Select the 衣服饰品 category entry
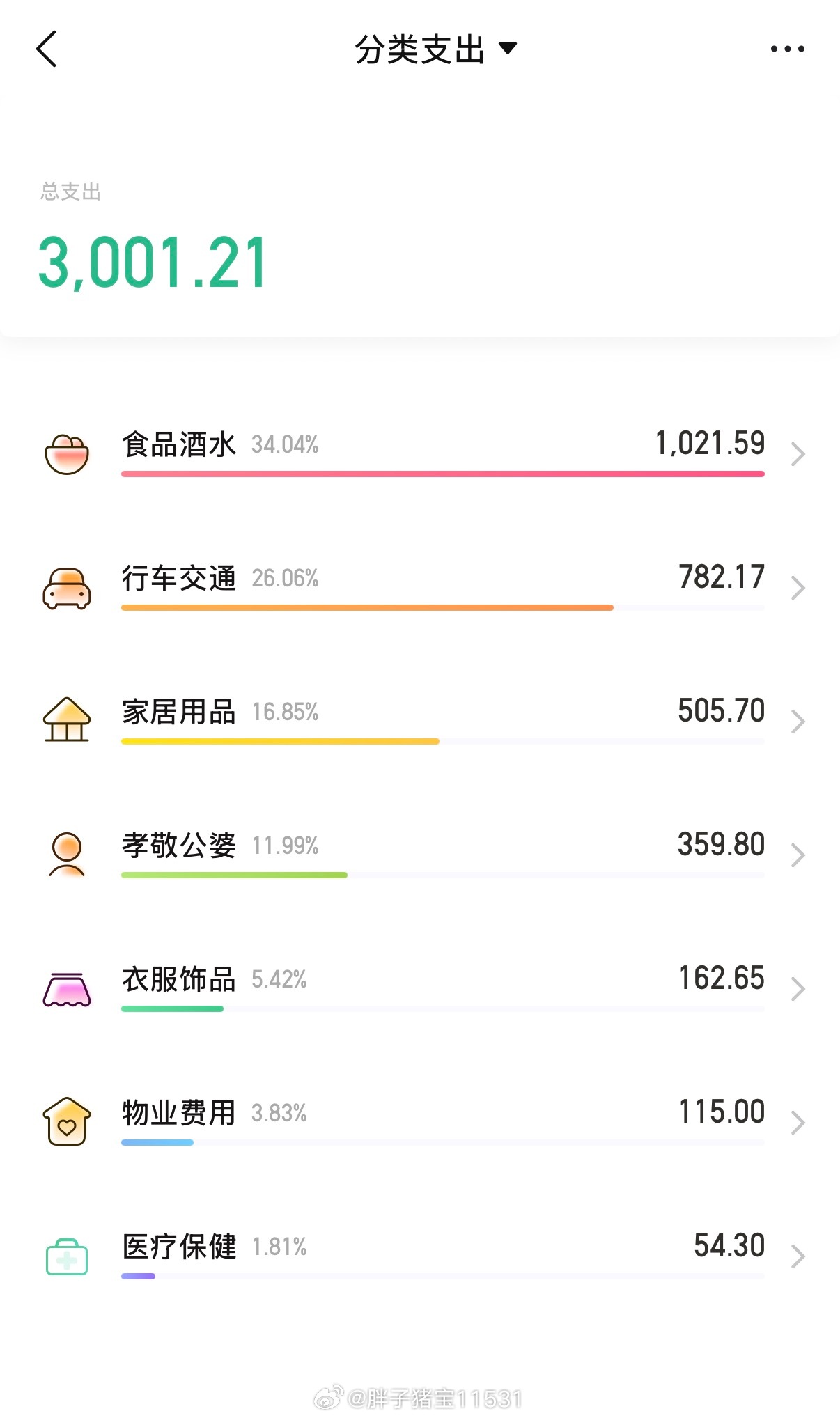This screenshot has height=1418, width=840. [798, 989]
